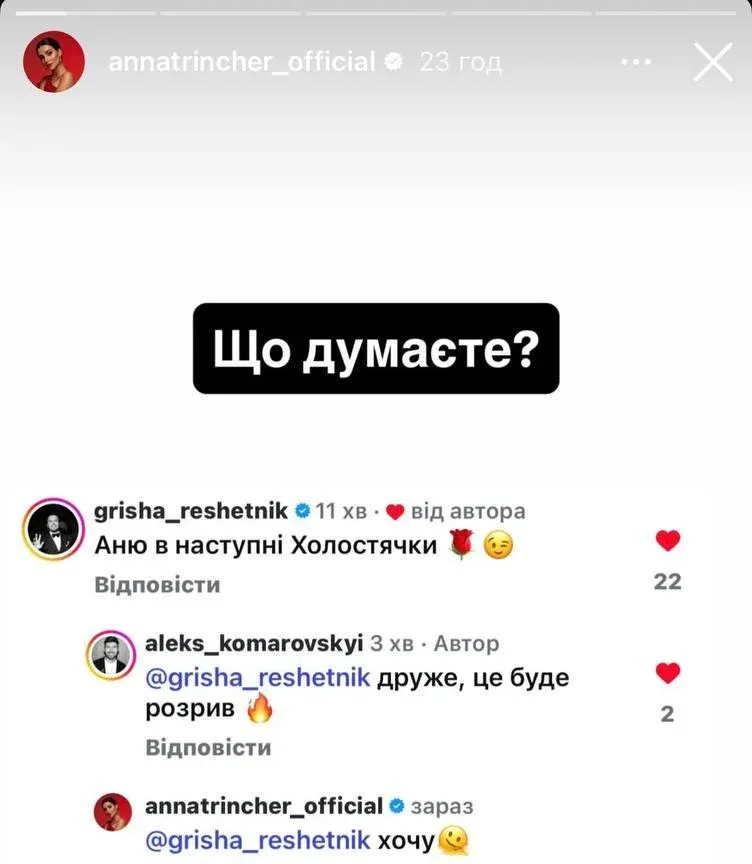Tap the annatrincher_official username in the story header
This screenshot has height=864, width=752.
click(241, 62)
